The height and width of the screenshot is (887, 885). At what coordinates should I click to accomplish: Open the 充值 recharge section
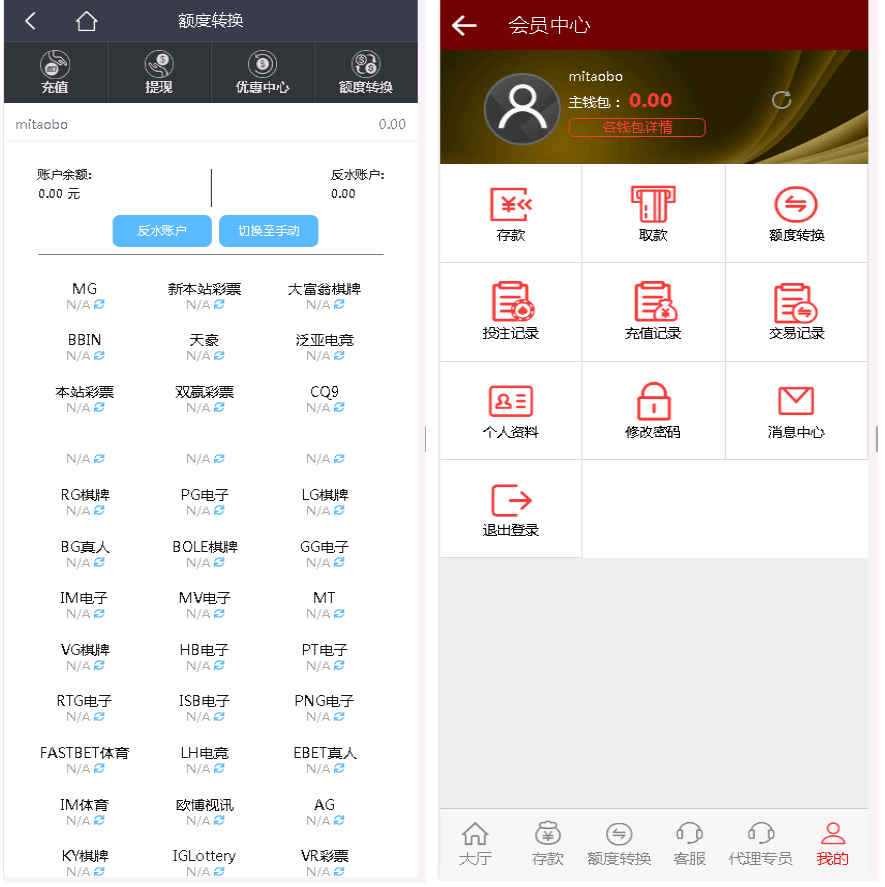point(55,73)
